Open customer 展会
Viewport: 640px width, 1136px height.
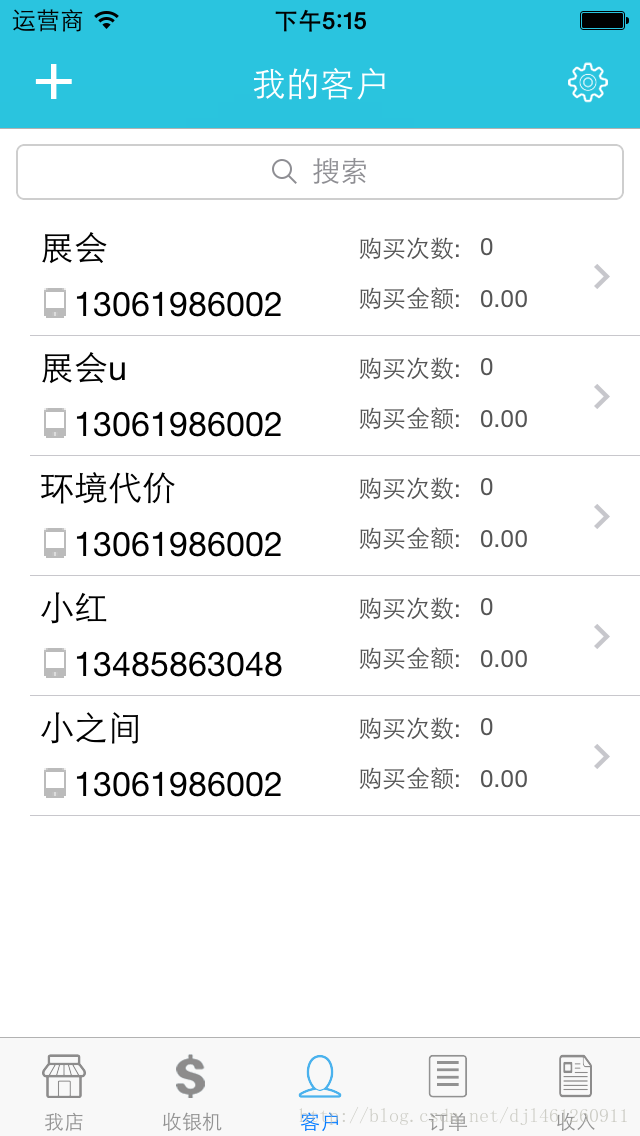(x=320, y=276)
